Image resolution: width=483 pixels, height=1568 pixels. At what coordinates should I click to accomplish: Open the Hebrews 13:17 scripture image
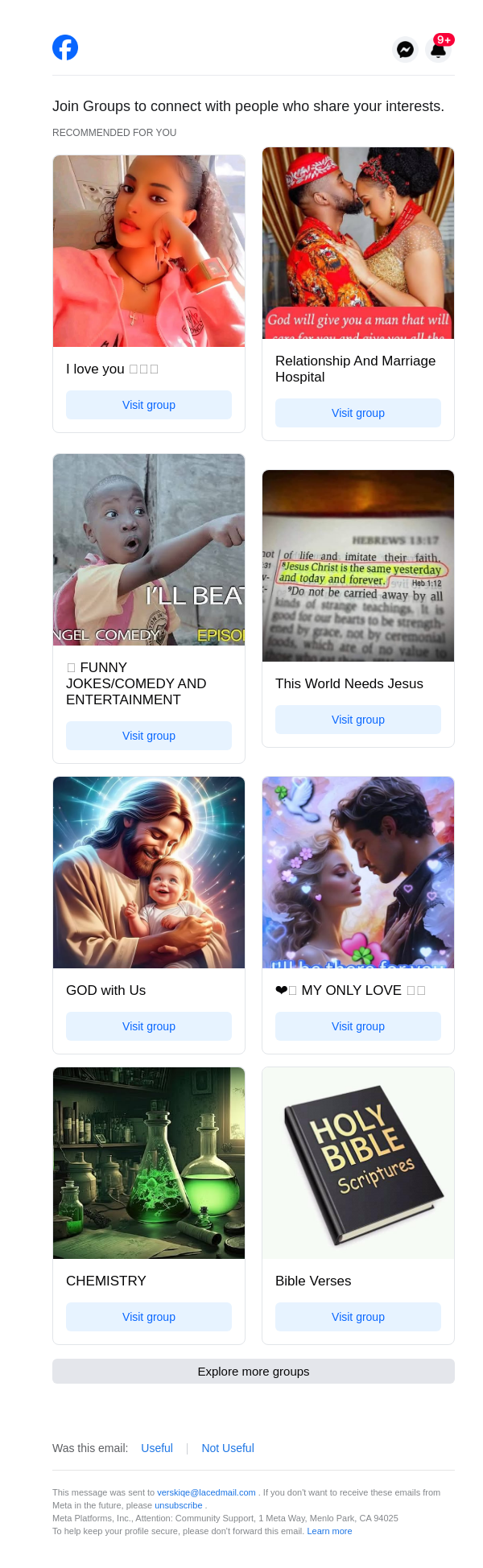tap(358, 566)
